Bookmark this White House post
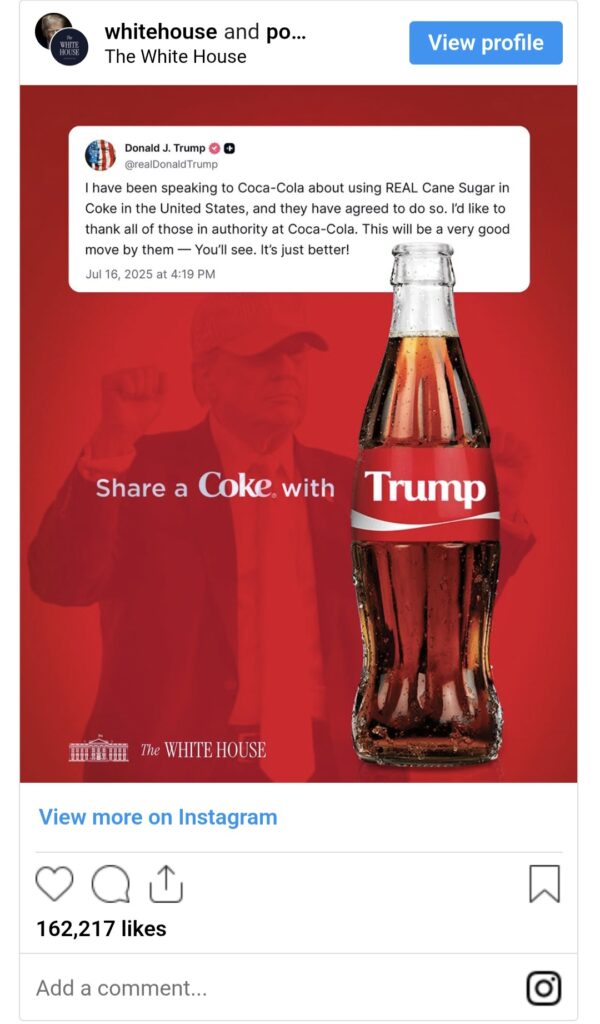 [544, 884]
